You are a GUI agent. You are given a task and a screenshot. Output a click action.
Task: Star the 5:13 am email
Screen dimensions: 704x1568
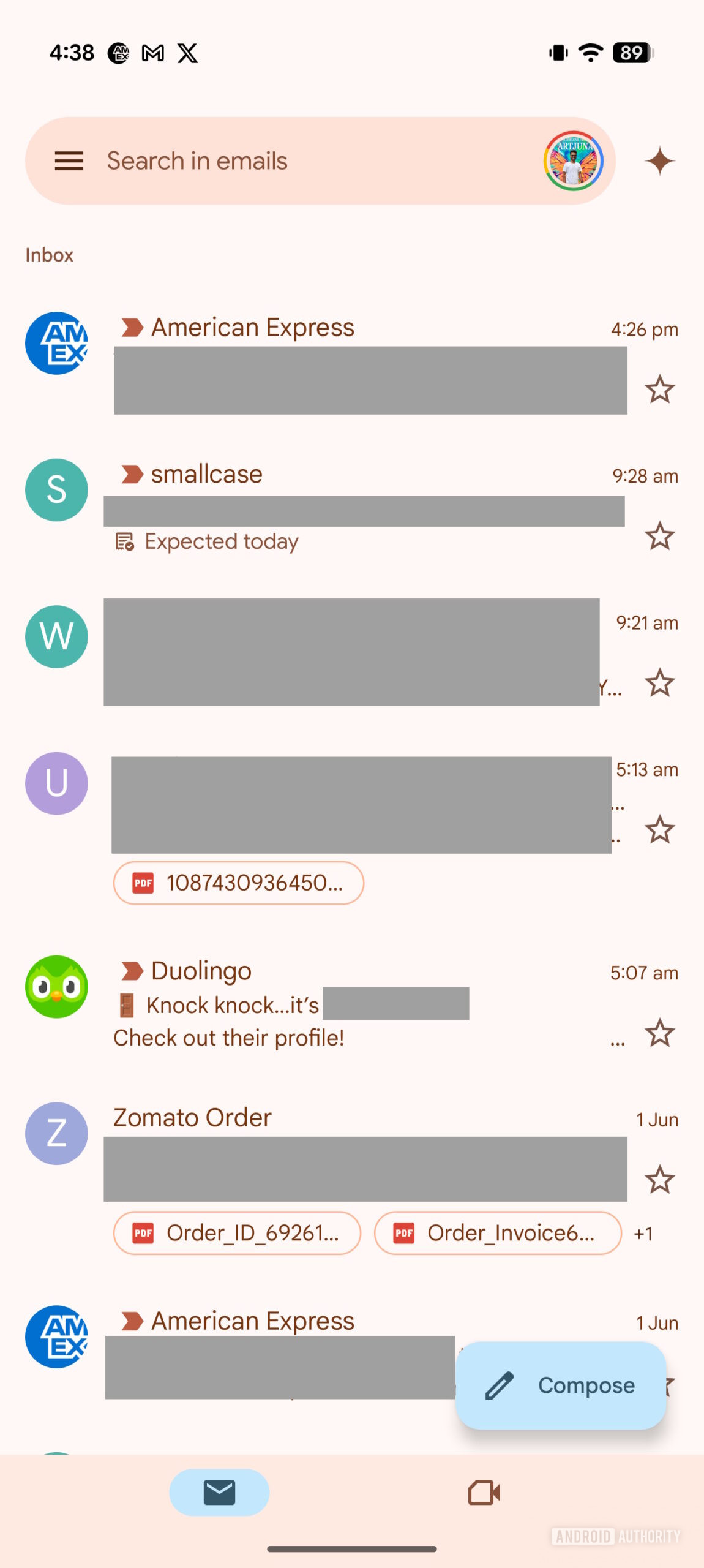[x=659, y=830]
